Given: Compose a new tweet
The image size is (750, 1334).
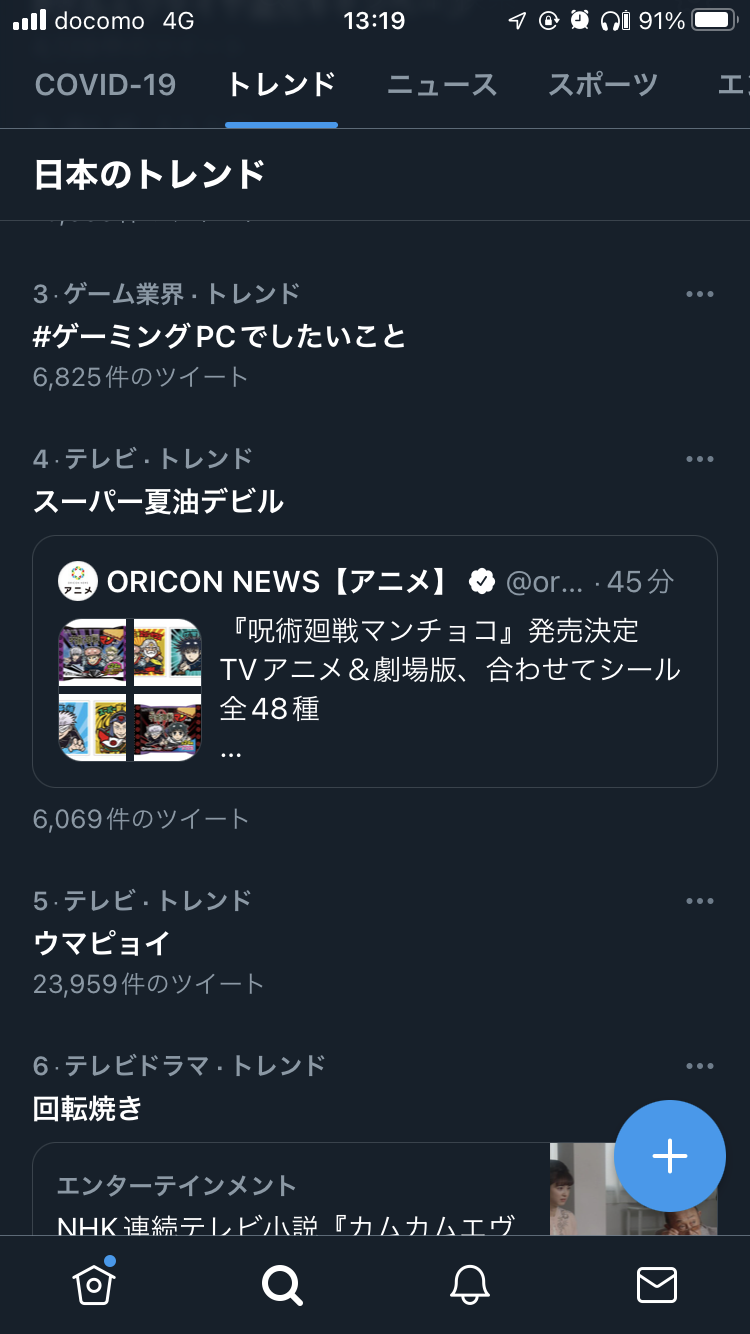Looking at the screenshot, I should coord(669,1156).
